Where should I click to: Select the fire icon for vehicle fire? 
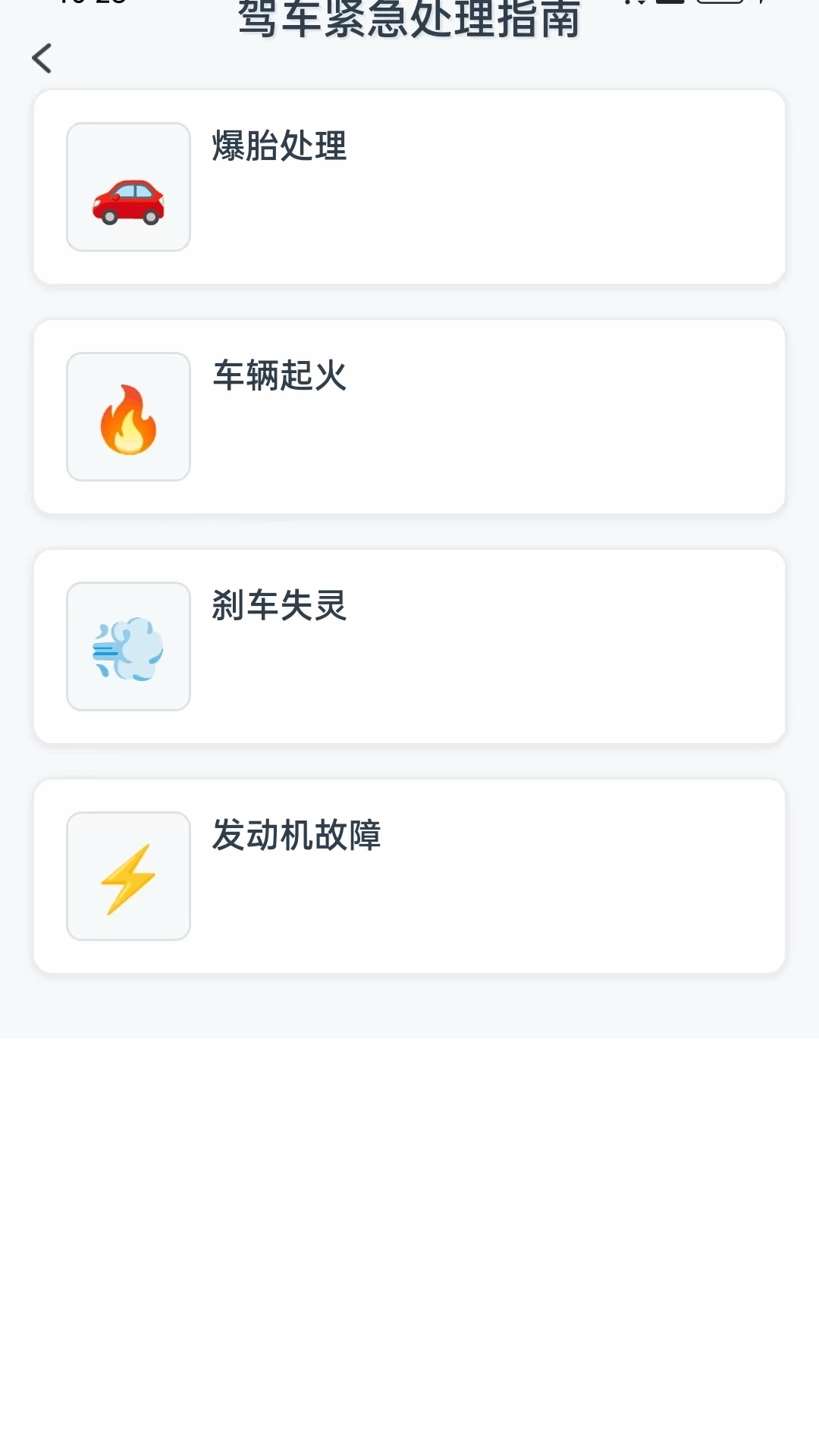(x=128, y=417)
